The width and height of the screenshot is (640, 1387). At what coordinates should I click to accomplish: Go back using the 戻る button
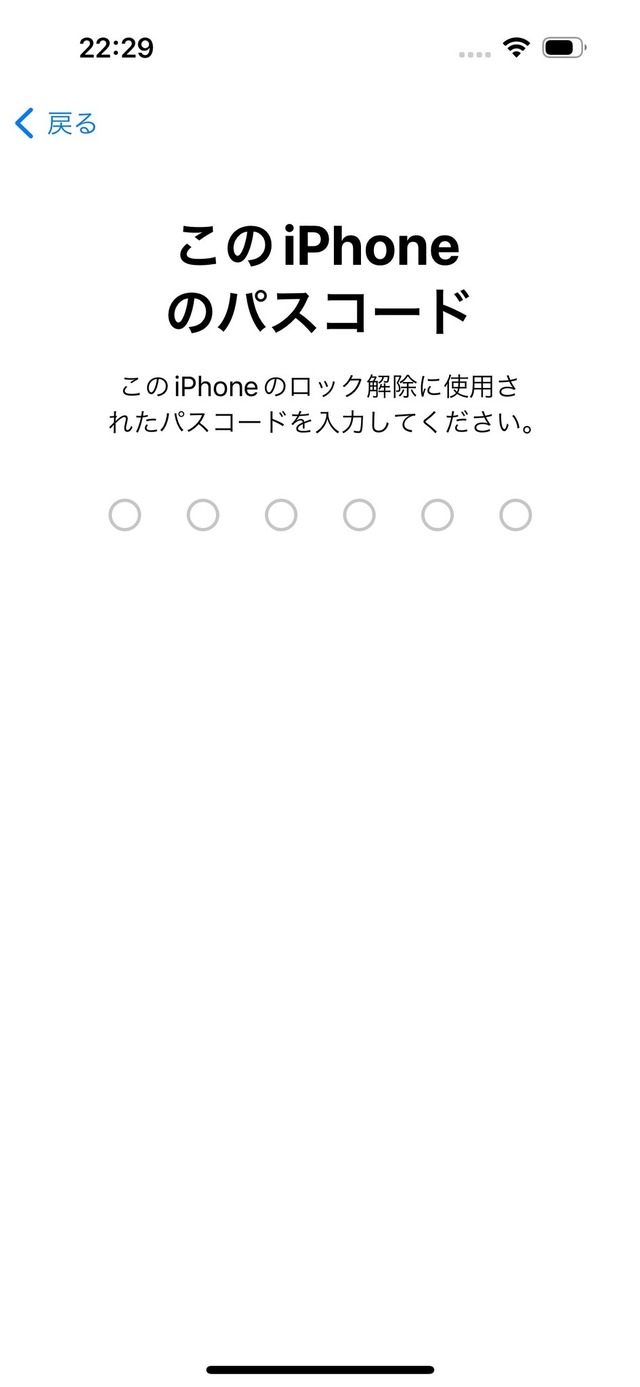click(x=56, y=124)
